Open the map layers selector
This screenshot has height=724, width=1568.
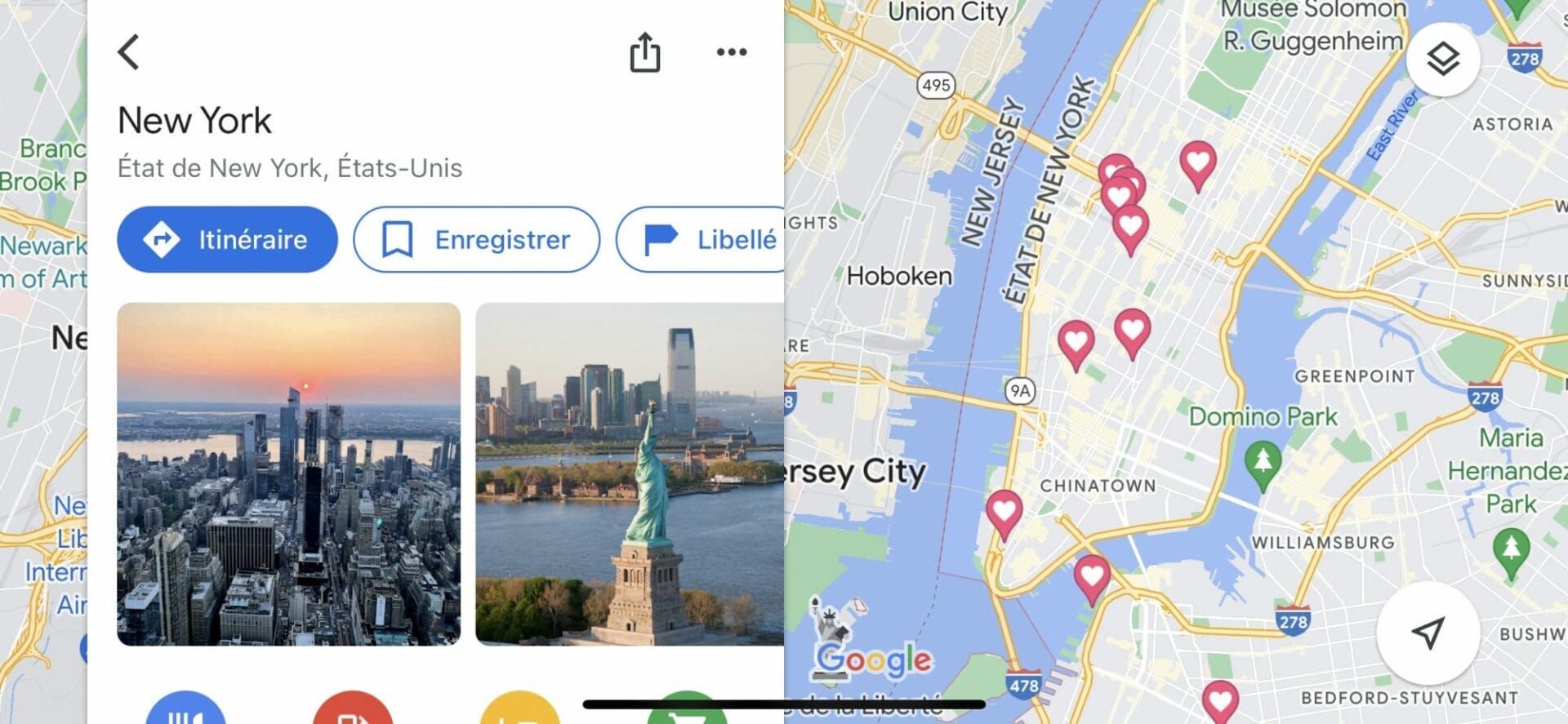[x=1442, y=60]
